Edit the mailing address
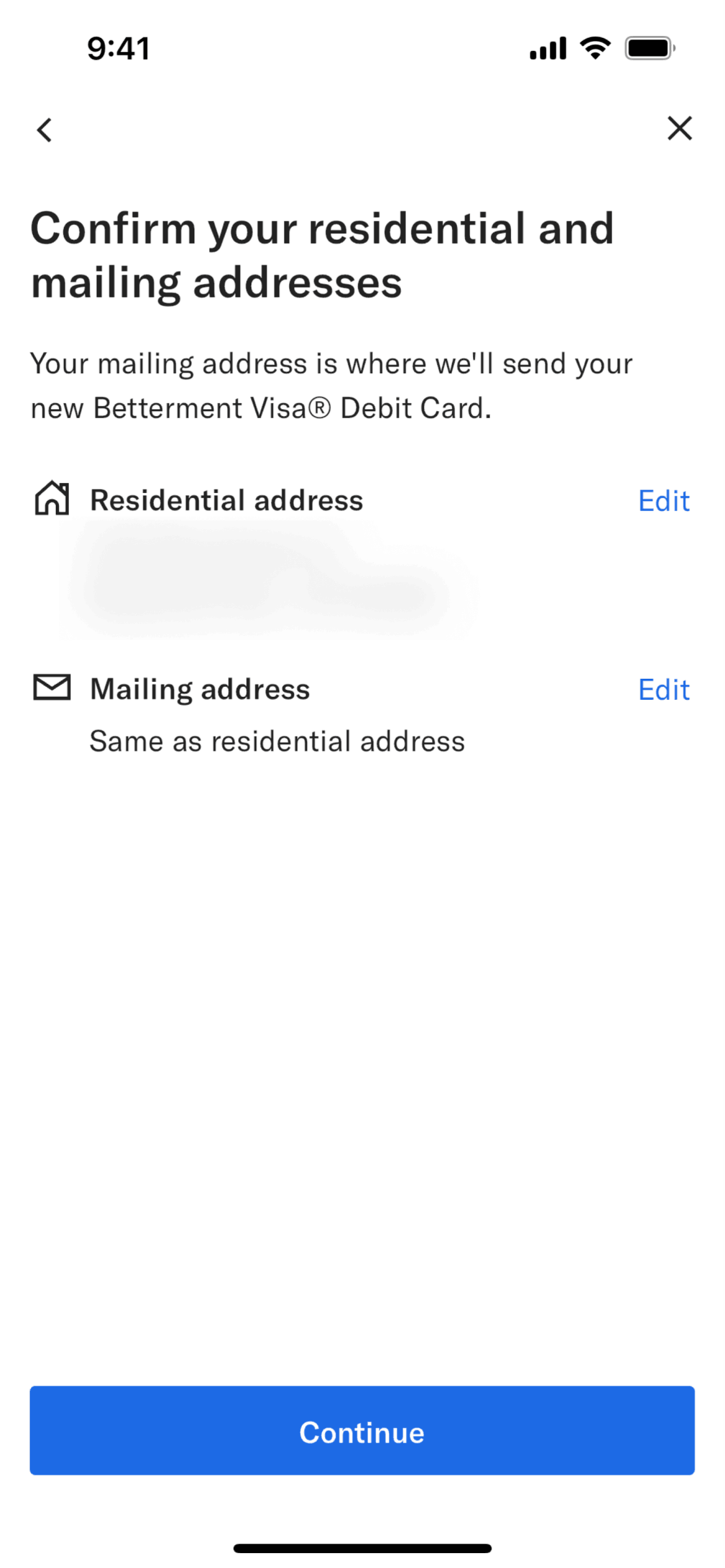Screen dimensions: 725x1568 click(x=664, y=690)
